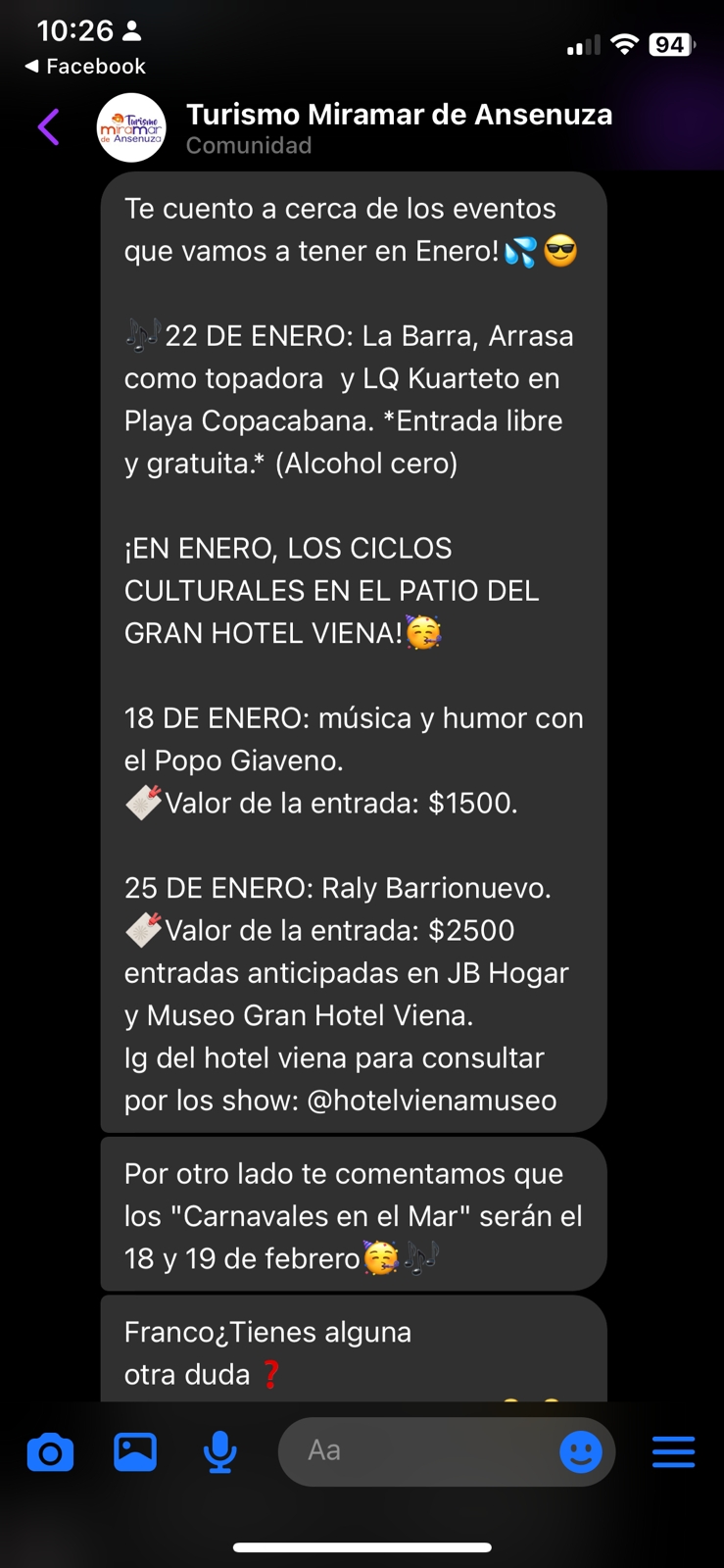Tap the Aa message text field
The image size is (724, 1568).
(416, 1451)
